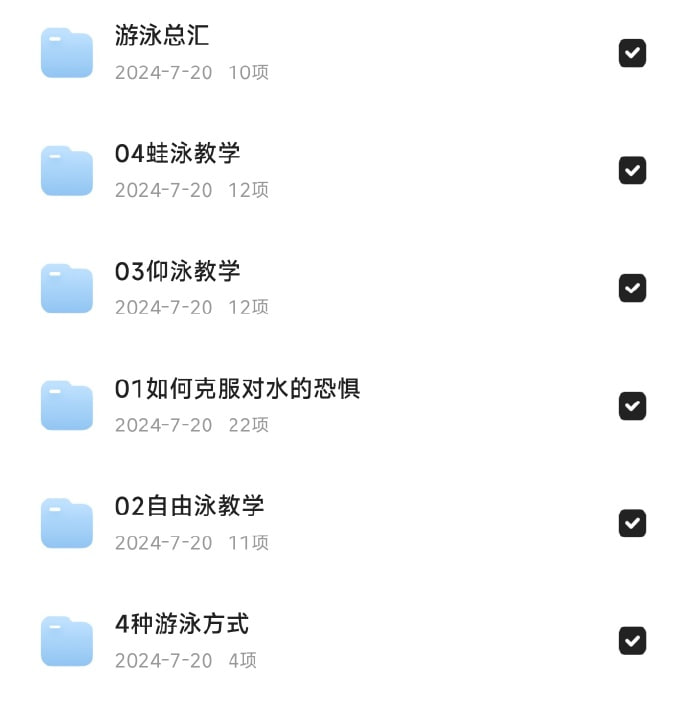Image resolution: width=690 pixels, height=716 pixels.
Task: Deselect the 02自由泳教学 checkbox
Action: [x=632, y=523]
